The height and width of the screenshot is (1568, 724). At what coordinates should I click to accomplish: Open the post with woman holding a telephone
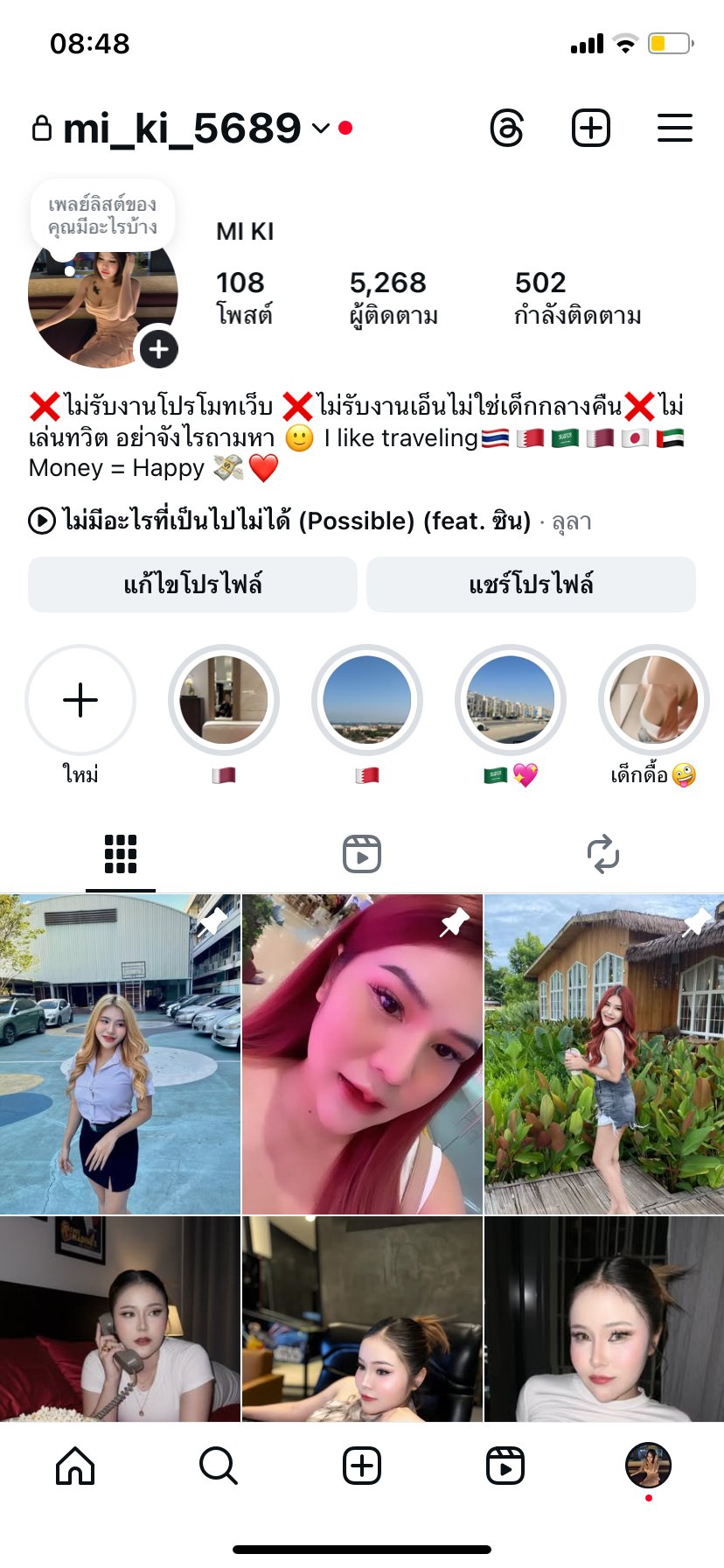click(x=120, y=1319)
